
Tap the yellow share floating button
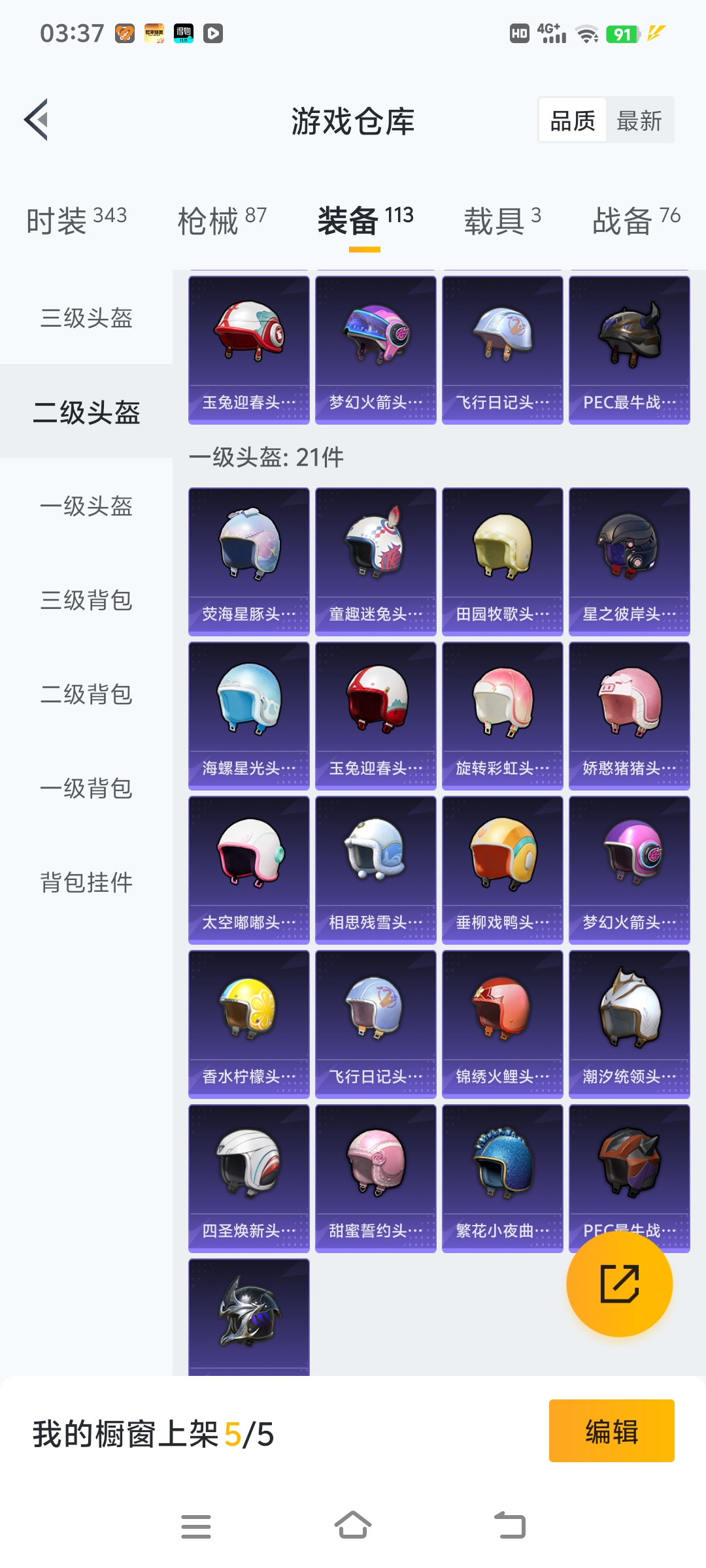tap(619, 1284)
